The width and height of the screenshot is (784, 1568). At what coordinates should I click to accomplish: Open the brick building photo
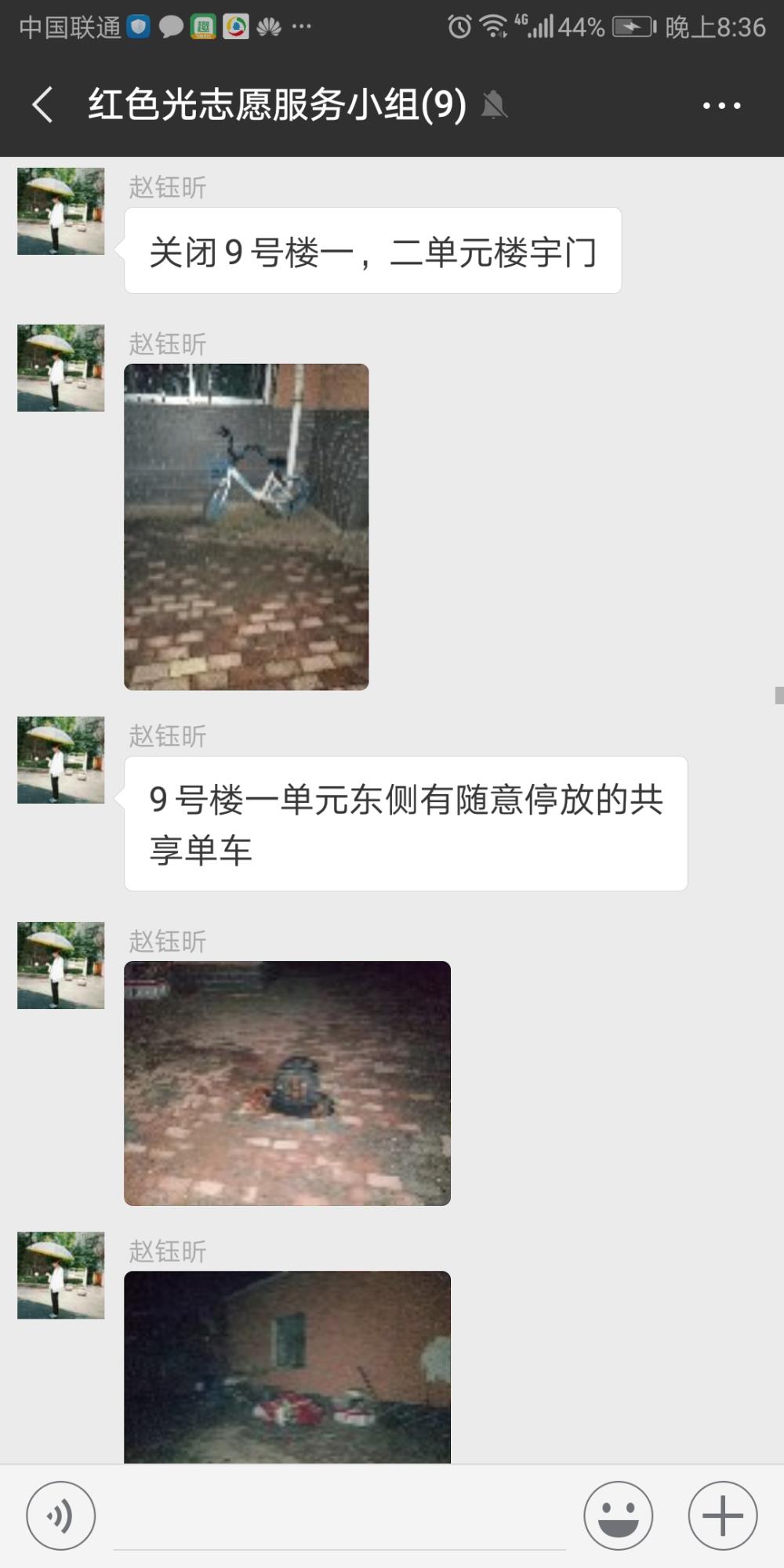[x=287, y=1367]
